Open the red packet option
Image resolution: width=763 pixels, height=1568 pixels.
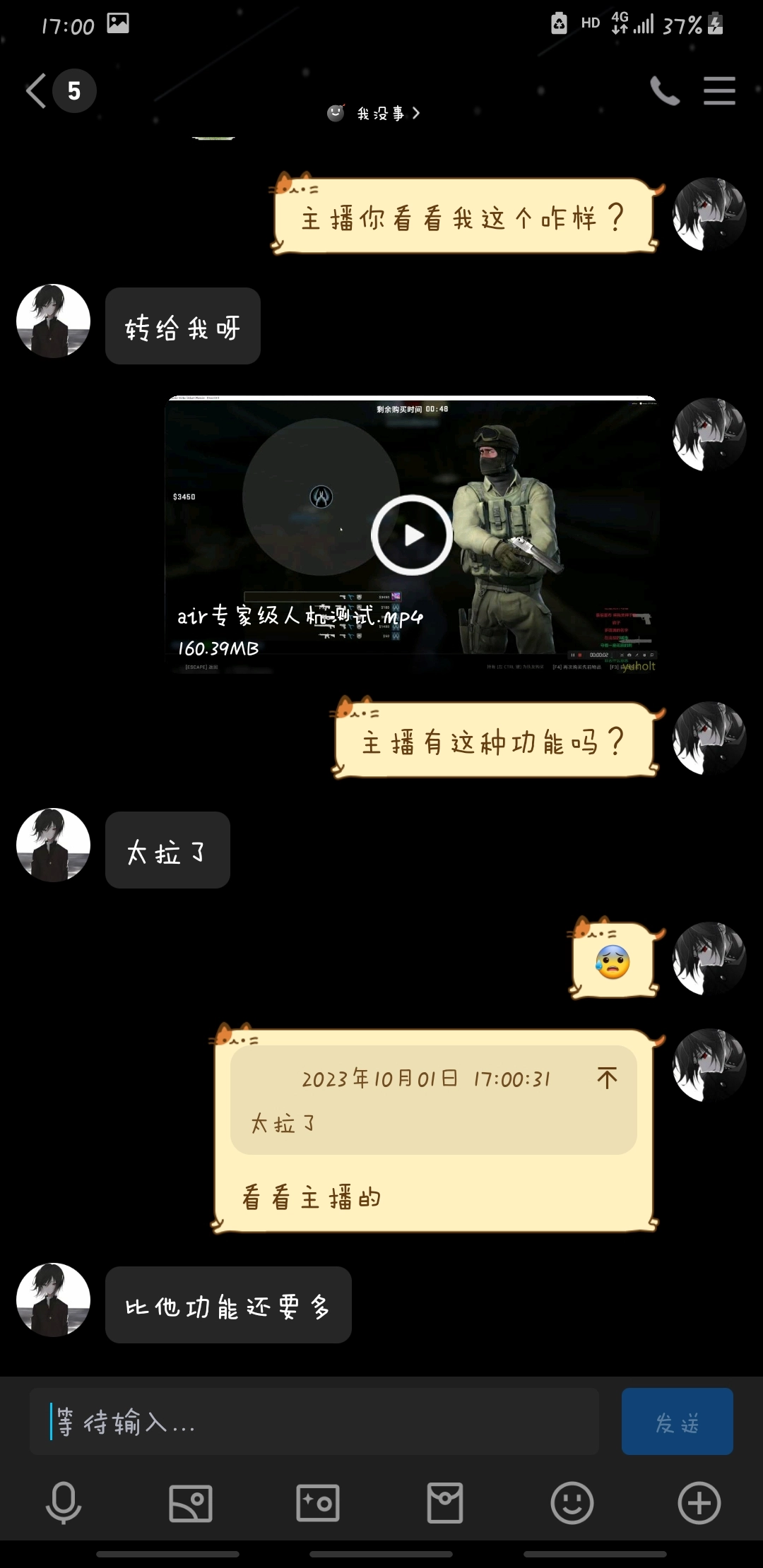click(445, 1503)
